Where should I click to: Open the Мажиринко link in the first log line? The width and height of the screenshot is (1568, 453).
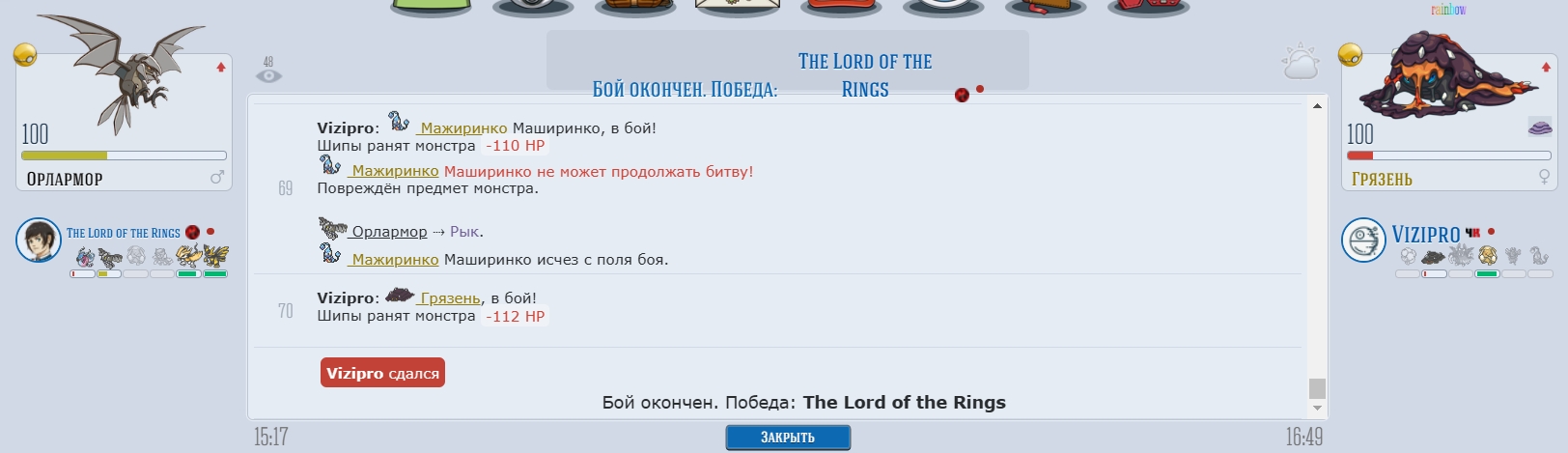pos(463,127)
